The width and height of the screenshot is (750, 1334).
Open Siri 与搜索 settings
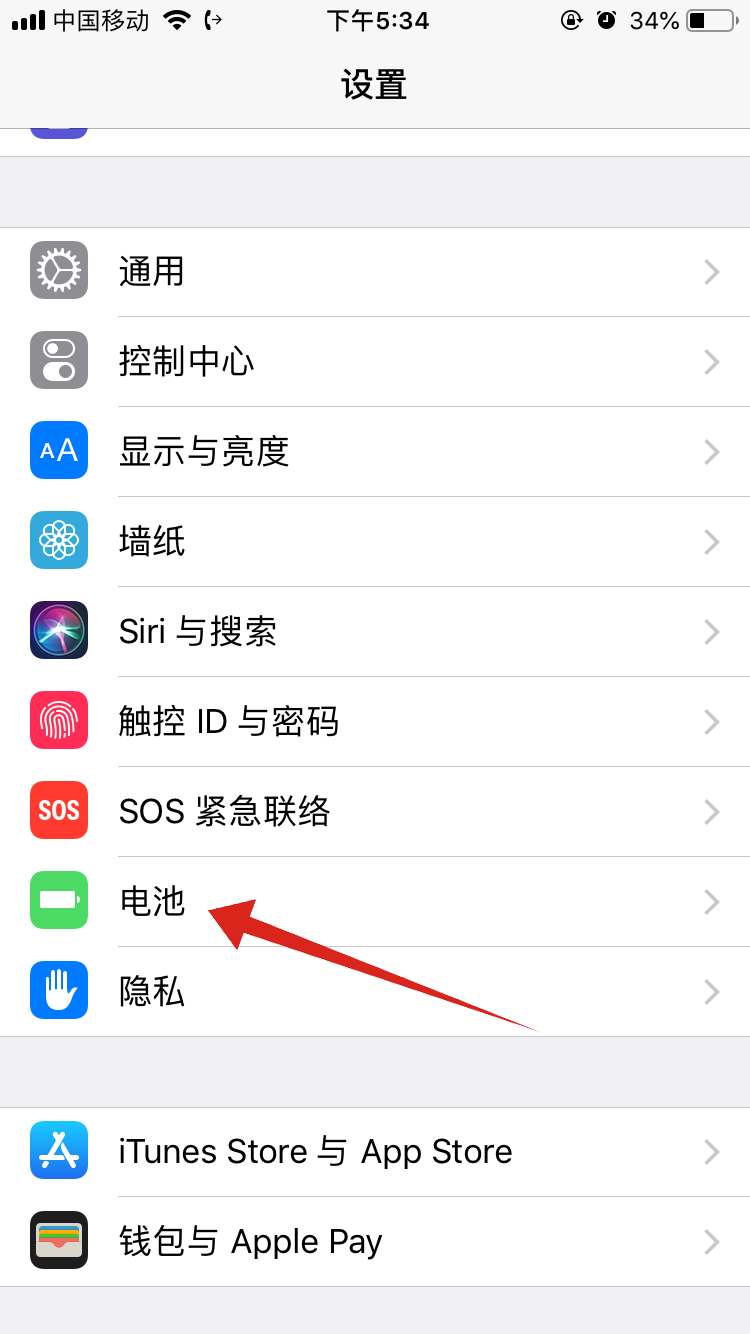coord(375,632)
